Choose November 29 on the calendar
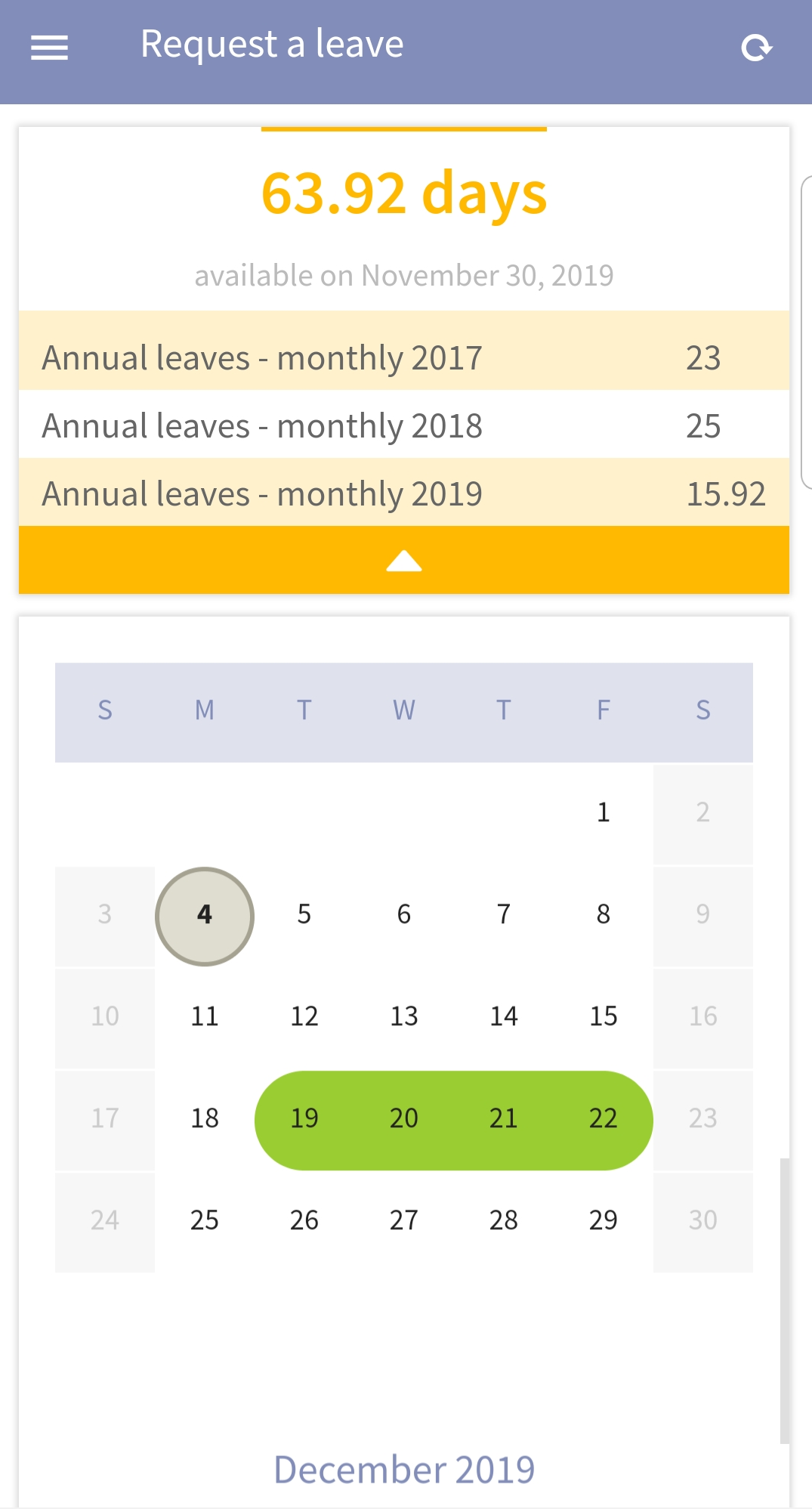The width and height of the screenshot is (812, 1509). (604, 1221)
